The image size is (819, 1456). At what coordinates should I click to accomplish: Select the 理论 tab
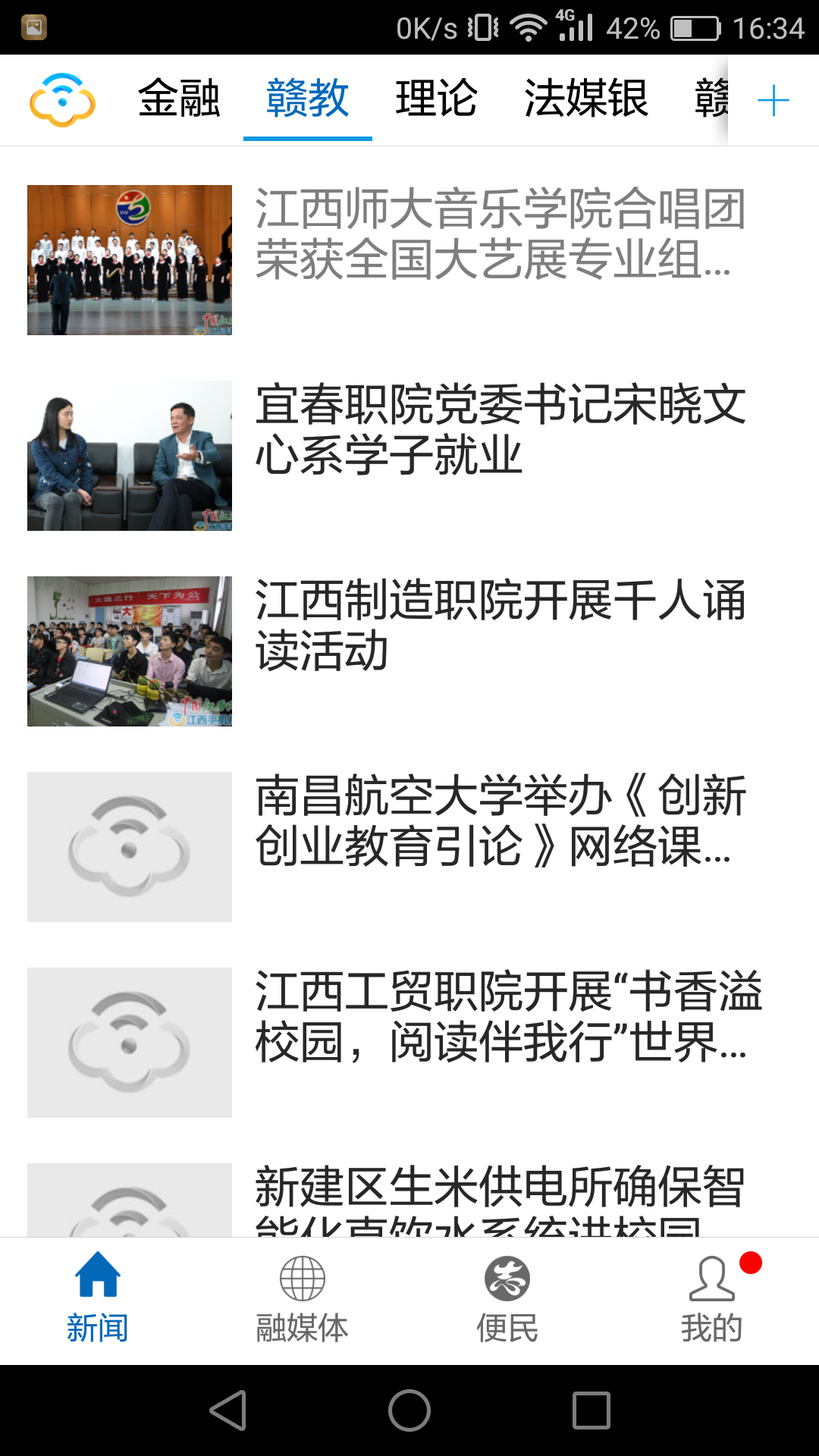pyautogui.click(x=436, y=99)
